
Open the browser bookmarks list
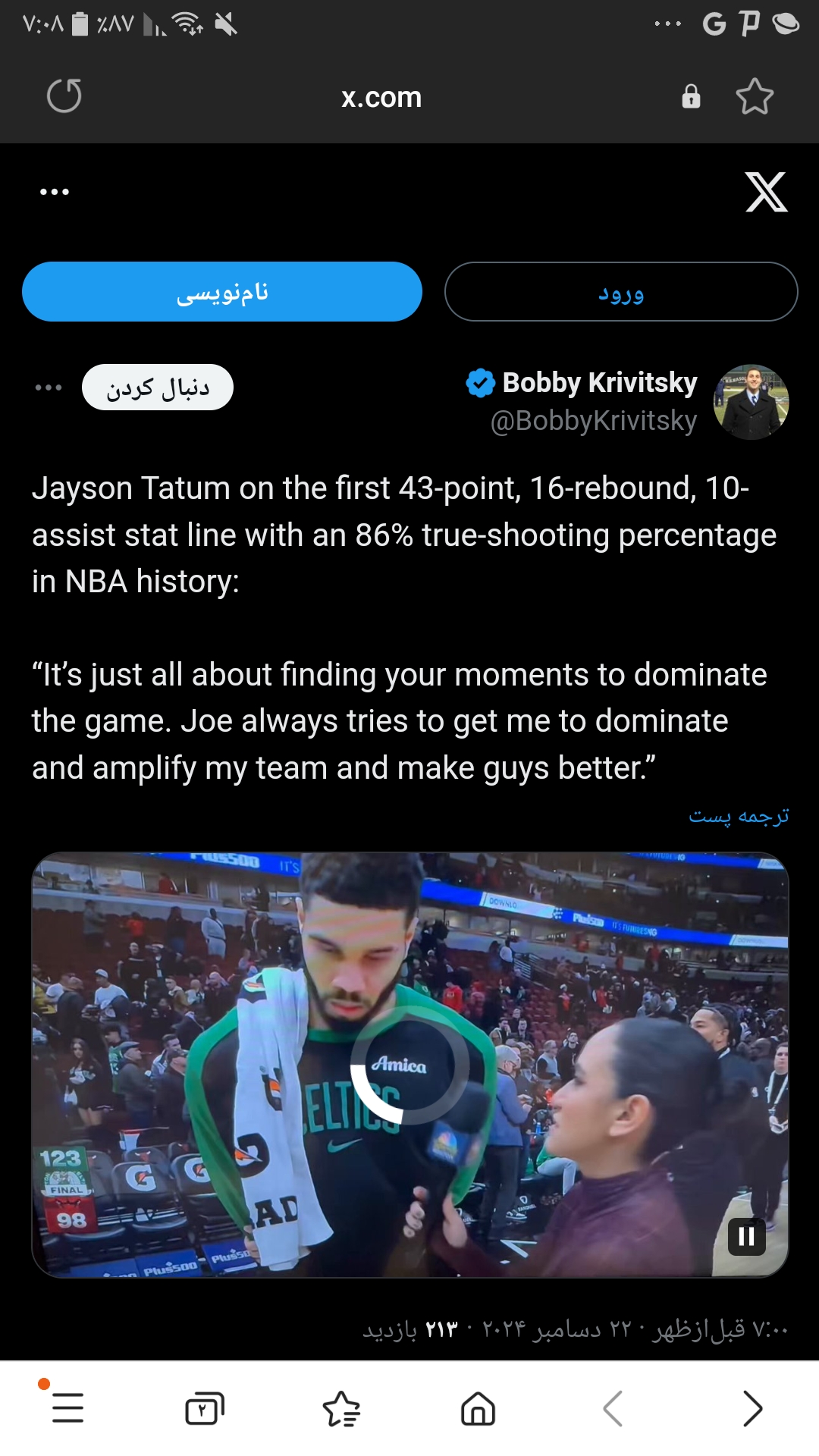point(341,1409)
